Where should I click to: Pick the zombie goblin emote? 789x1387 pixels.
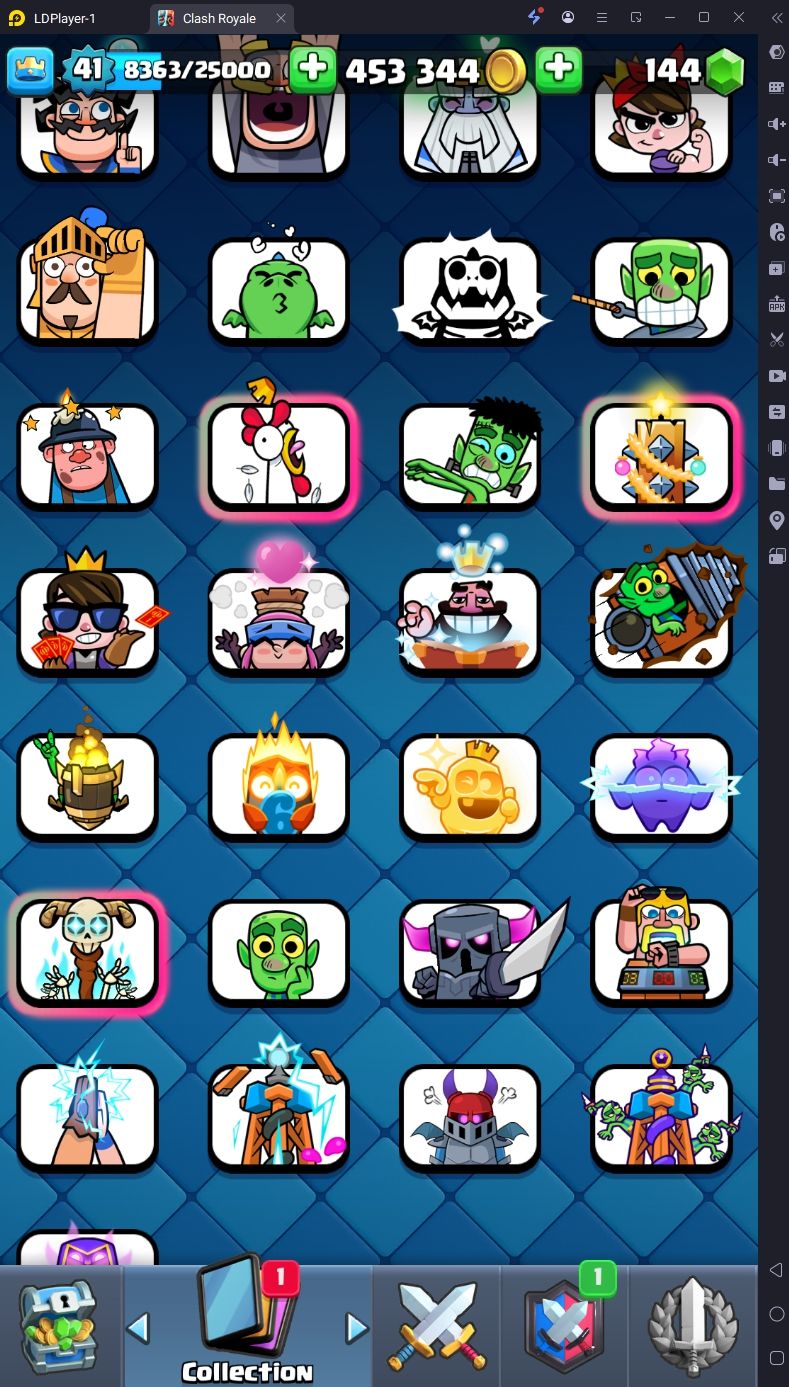(x=470, y=454)
